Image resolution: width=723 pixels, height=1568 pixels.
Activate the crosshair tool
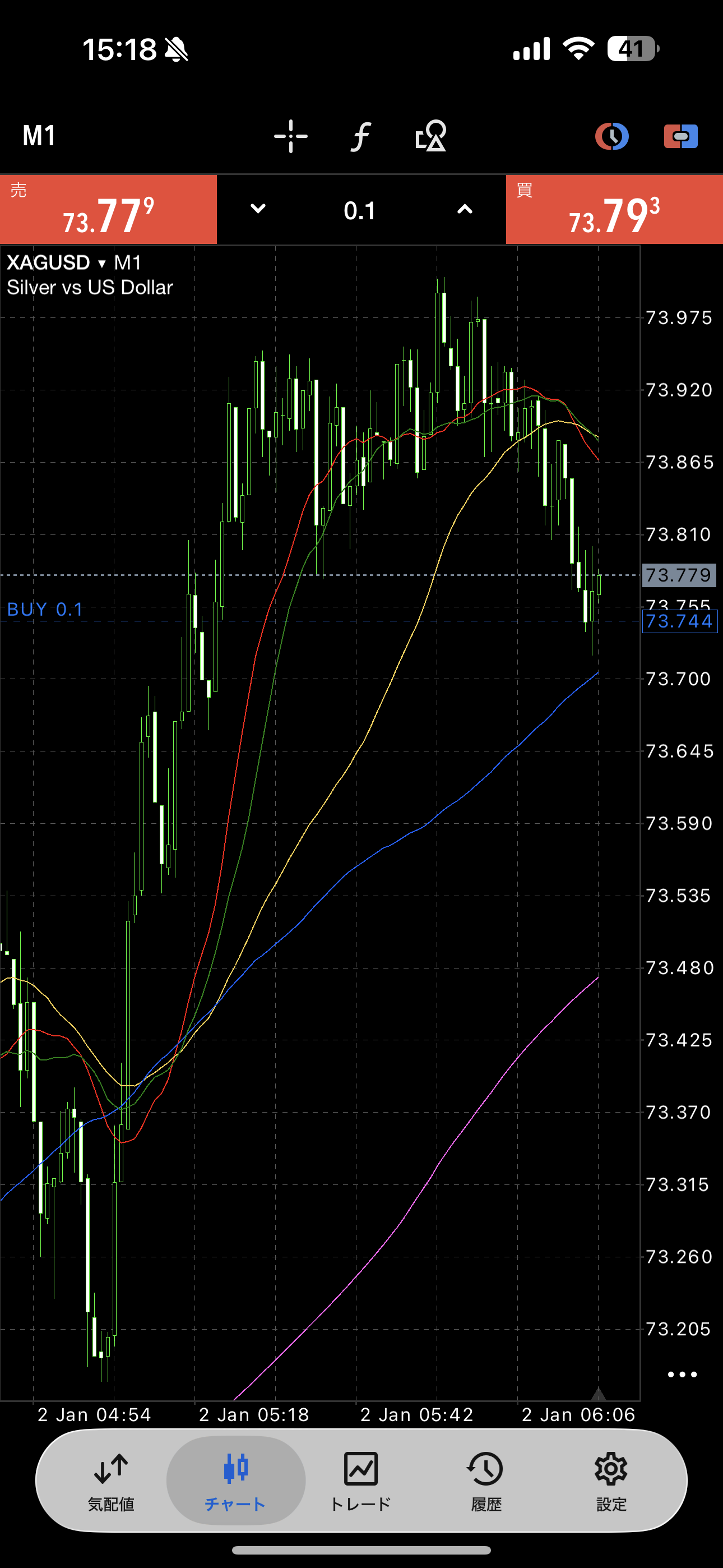[290, 136]
